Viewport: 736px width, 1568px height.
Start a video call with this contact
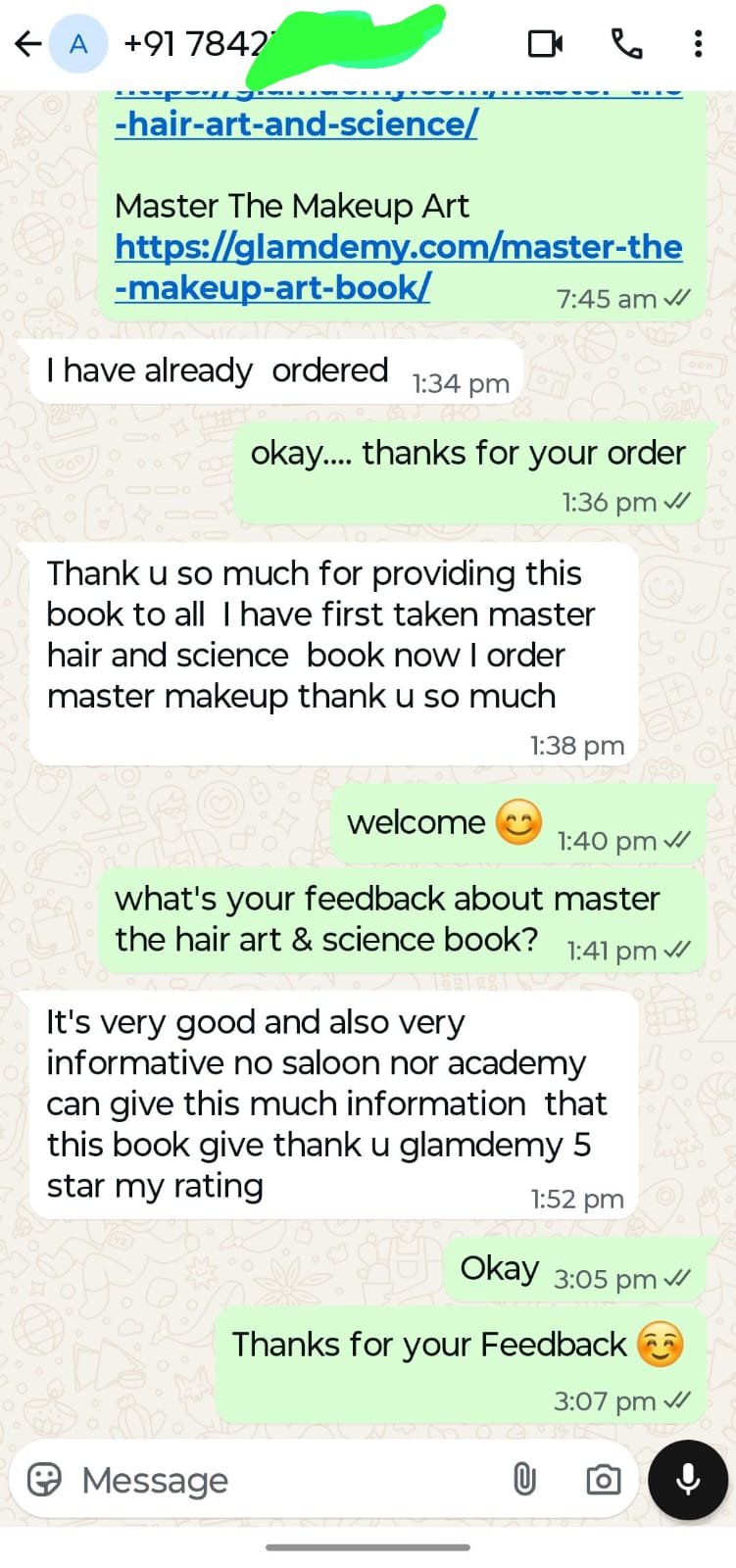coord(545,43)
